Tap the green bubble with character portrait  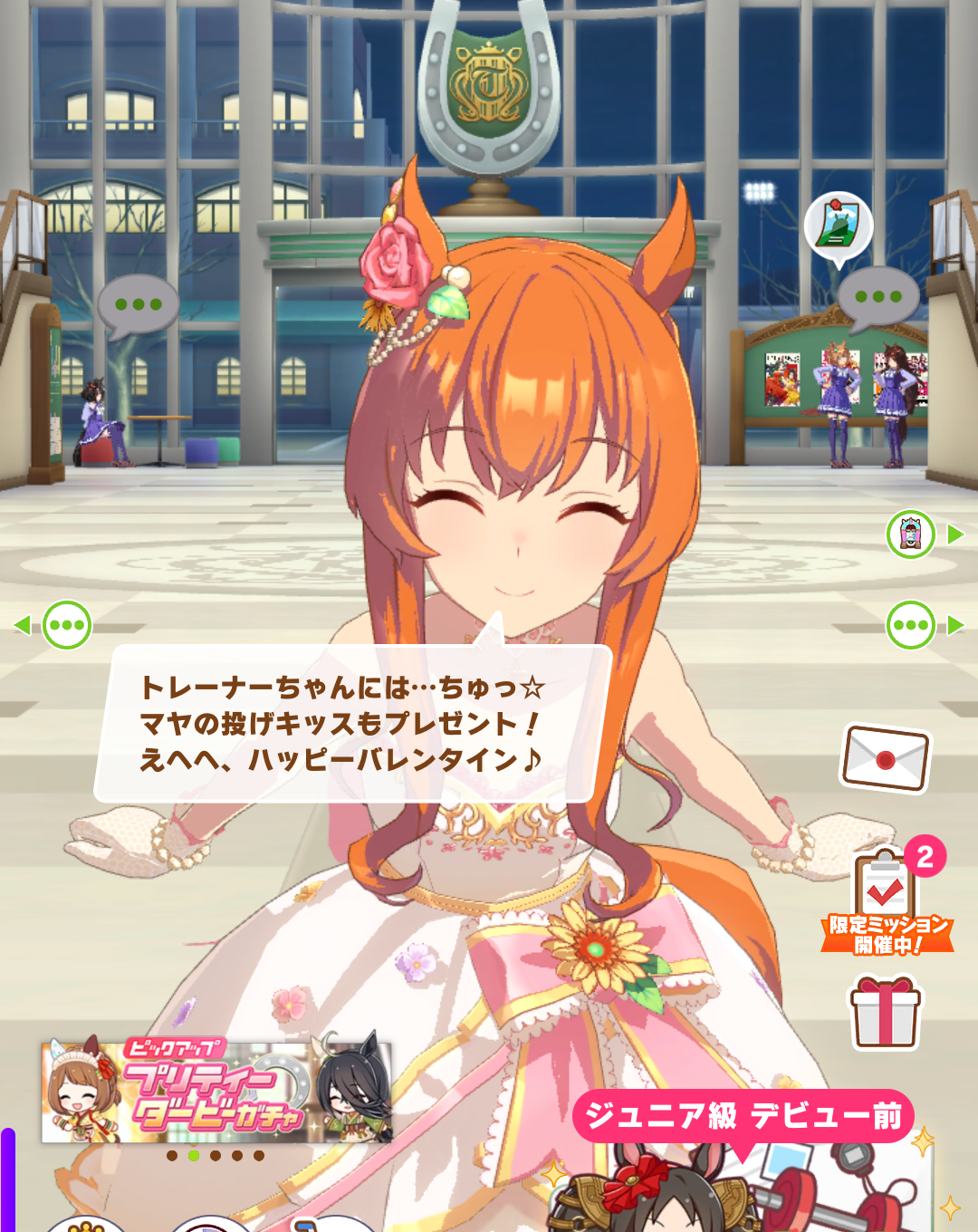click(x=911, y=534)
